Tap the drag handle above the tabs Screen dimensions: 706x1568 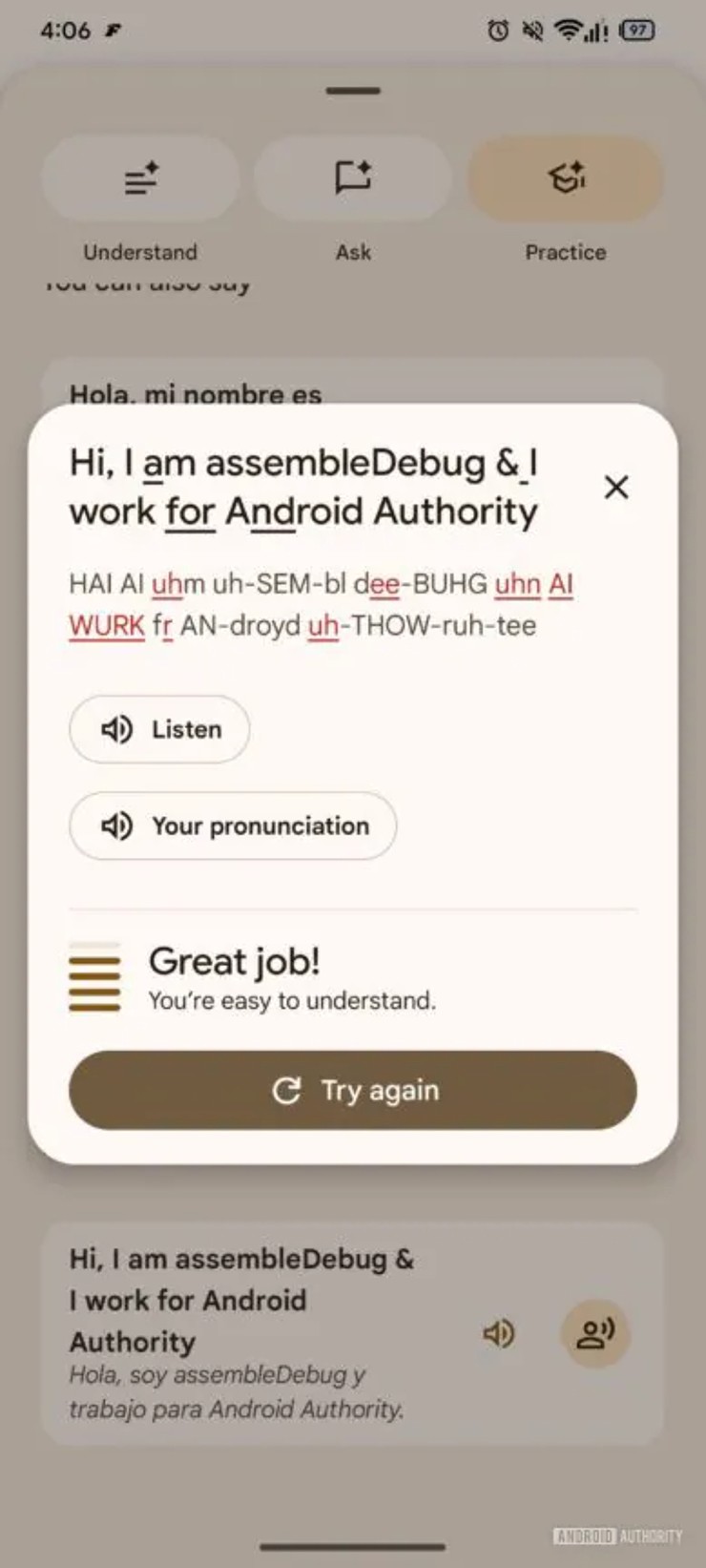point(352,89)
